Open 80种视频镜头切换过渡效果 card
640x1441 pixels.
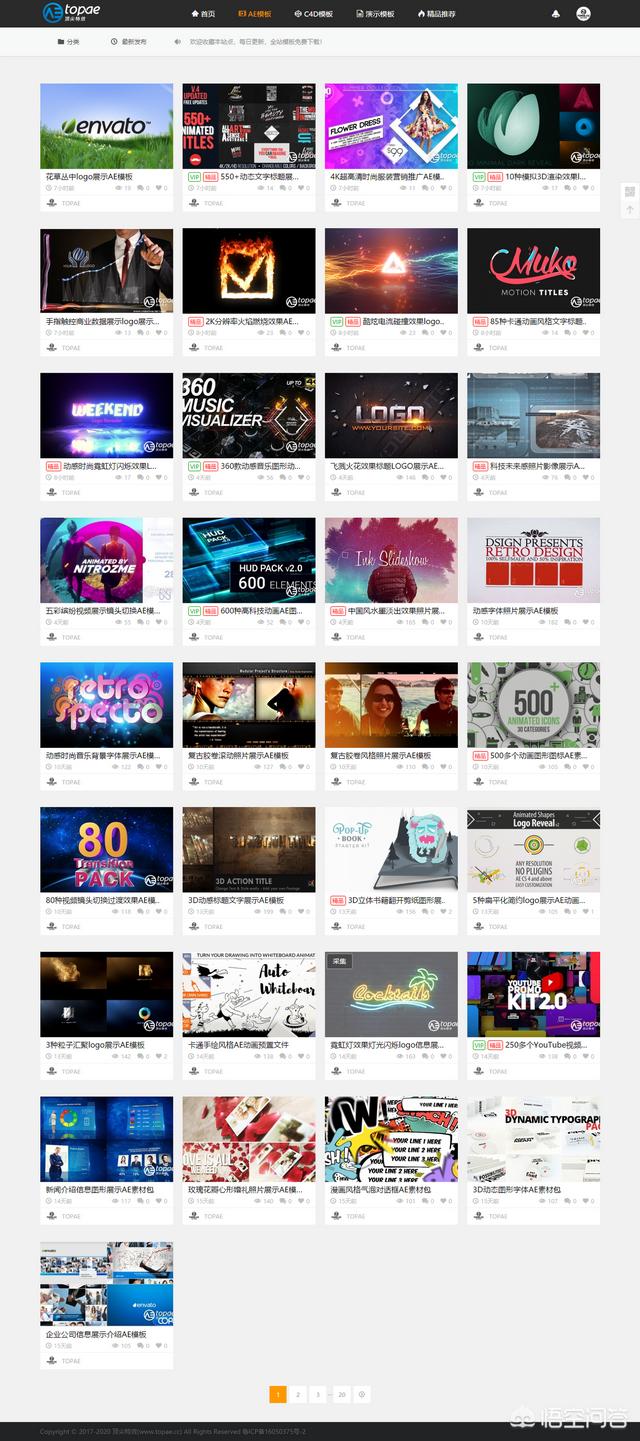(x=106, y=850)
